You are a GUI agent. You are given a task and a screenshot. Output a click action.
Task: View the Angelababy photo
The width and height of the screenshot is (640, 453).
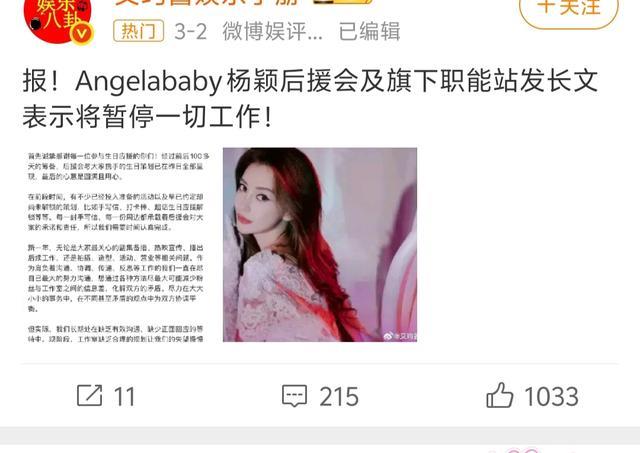[x=319, y=244]
